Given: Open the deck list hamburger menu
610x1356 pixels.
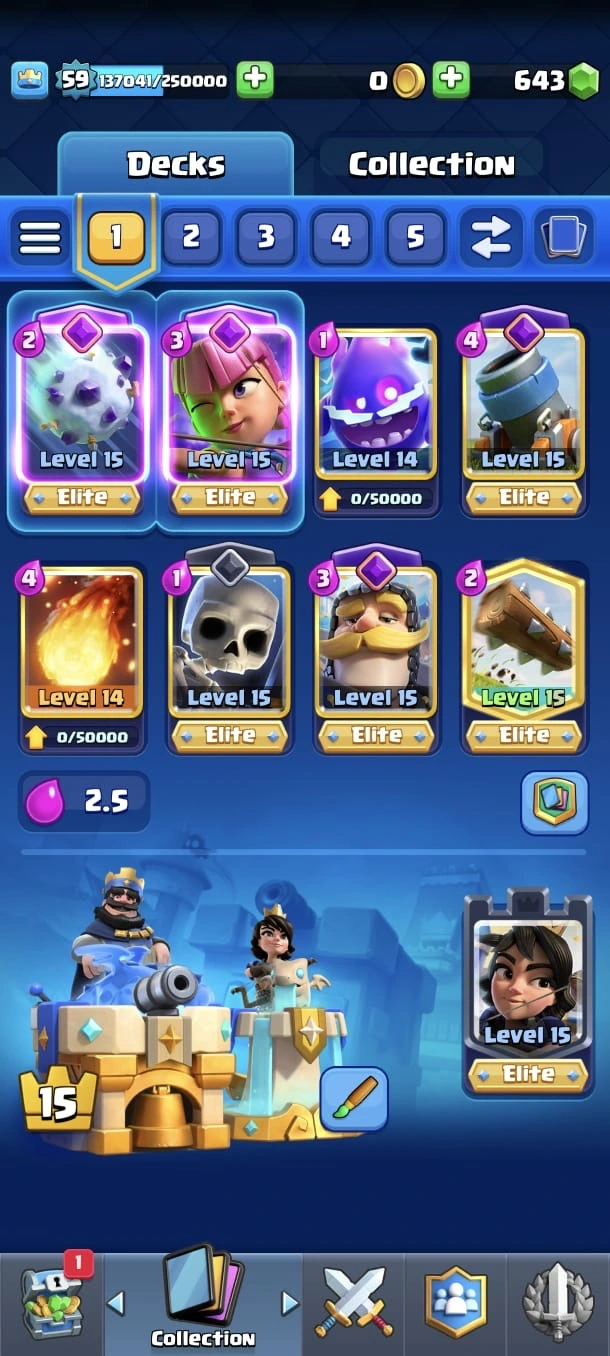Looking at the screenshot, I should (x=40, y=237).
